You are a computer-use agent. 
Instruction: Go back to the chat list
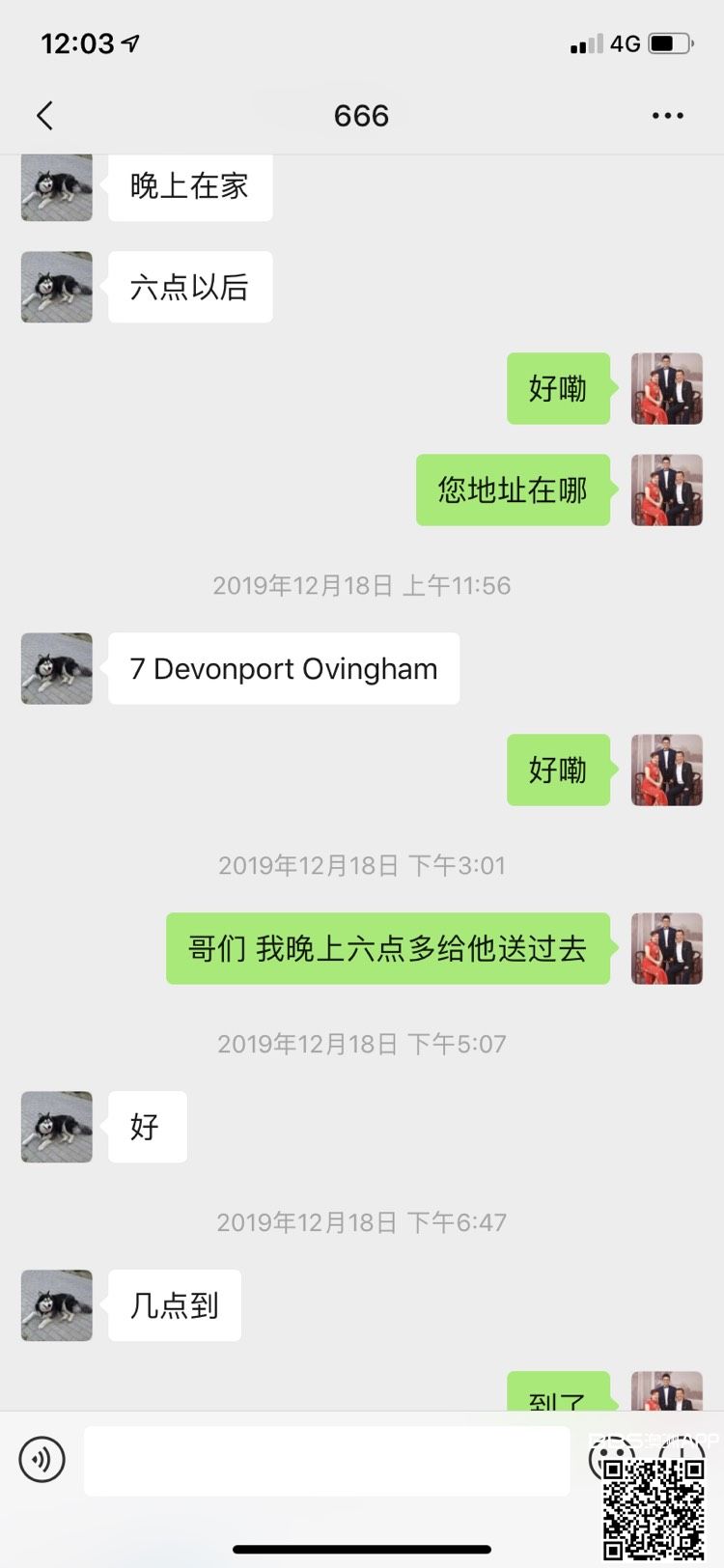coord(44,116)
